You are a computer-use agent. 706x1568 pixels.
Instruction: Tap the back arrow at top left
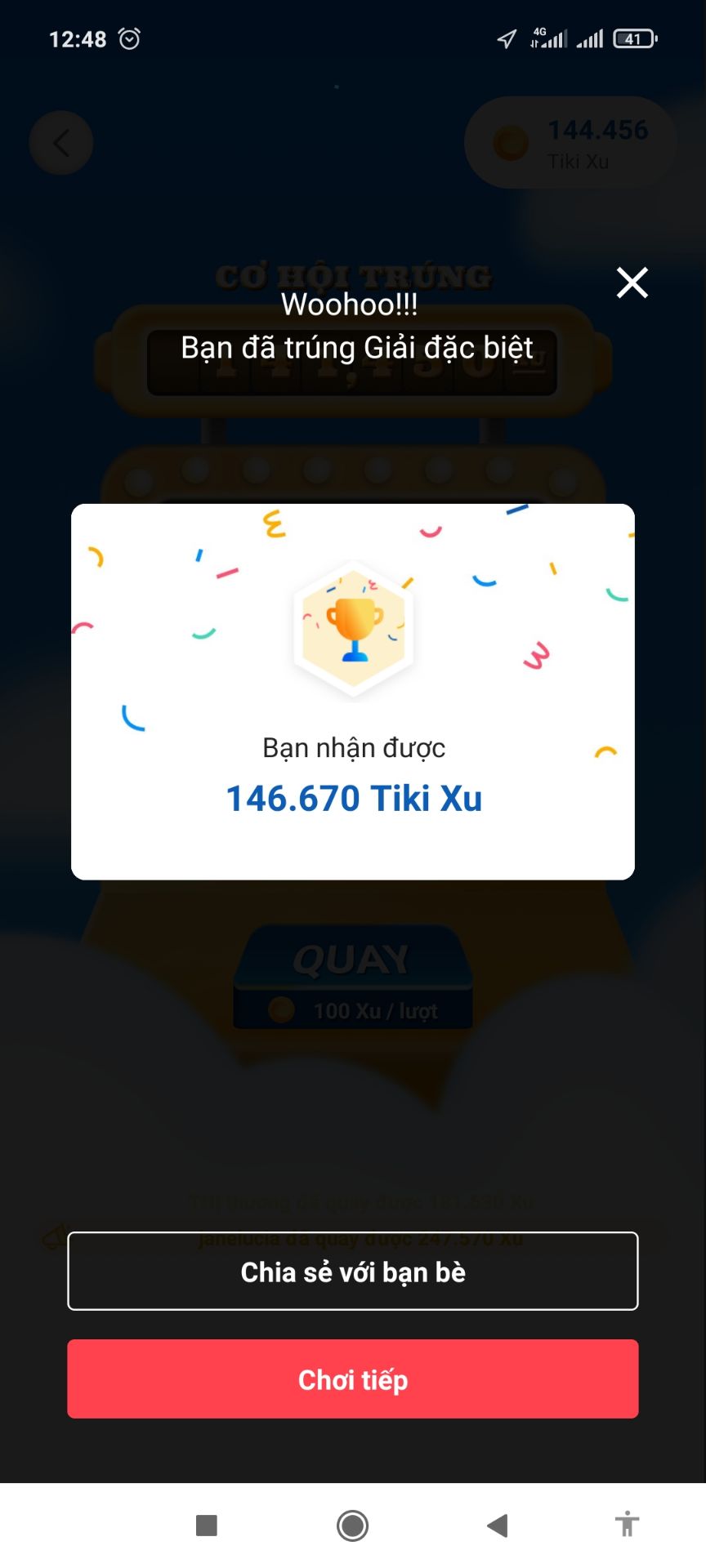(60, 142)
